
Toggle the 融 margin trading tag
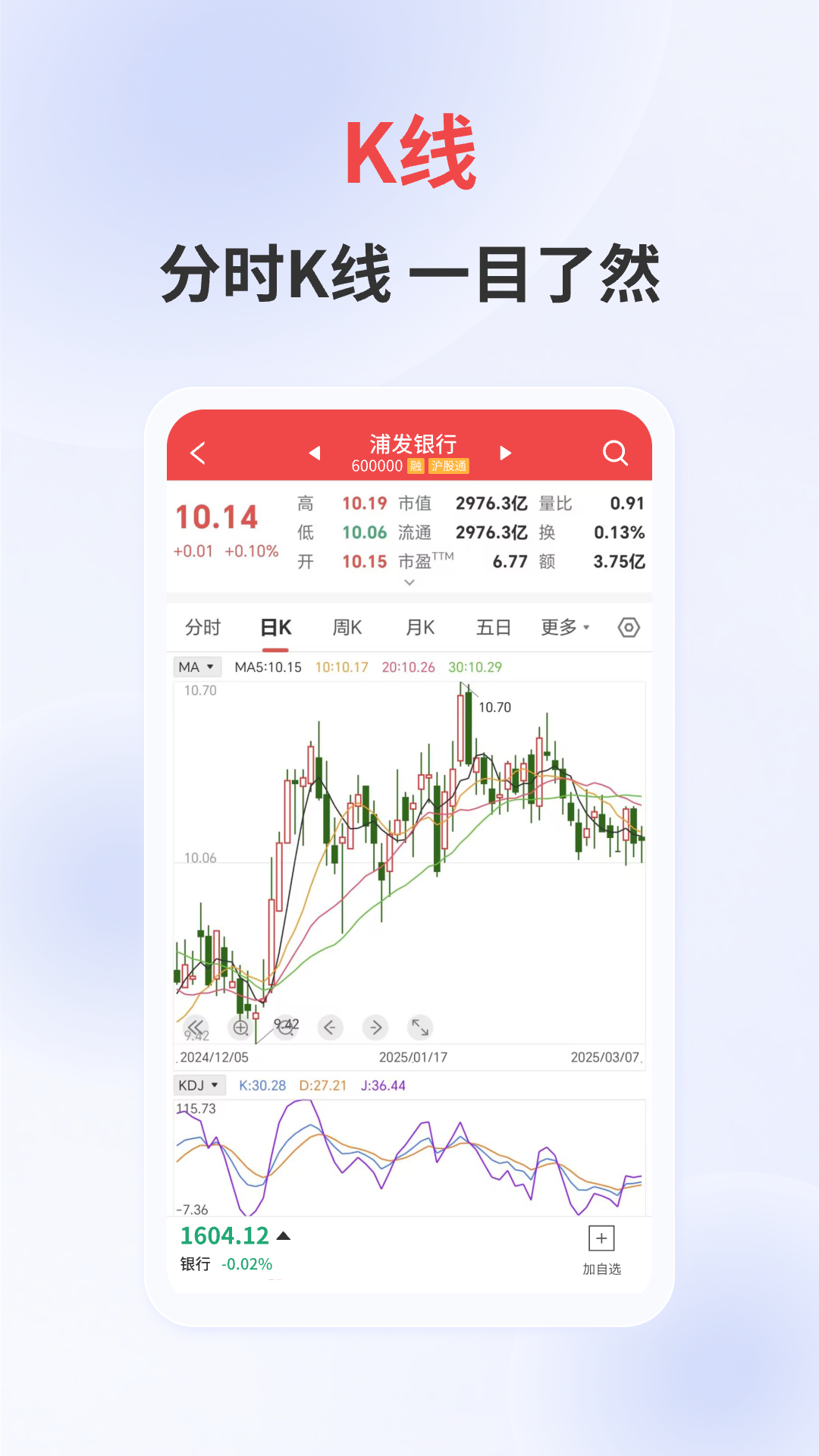[x=415, y=467]
